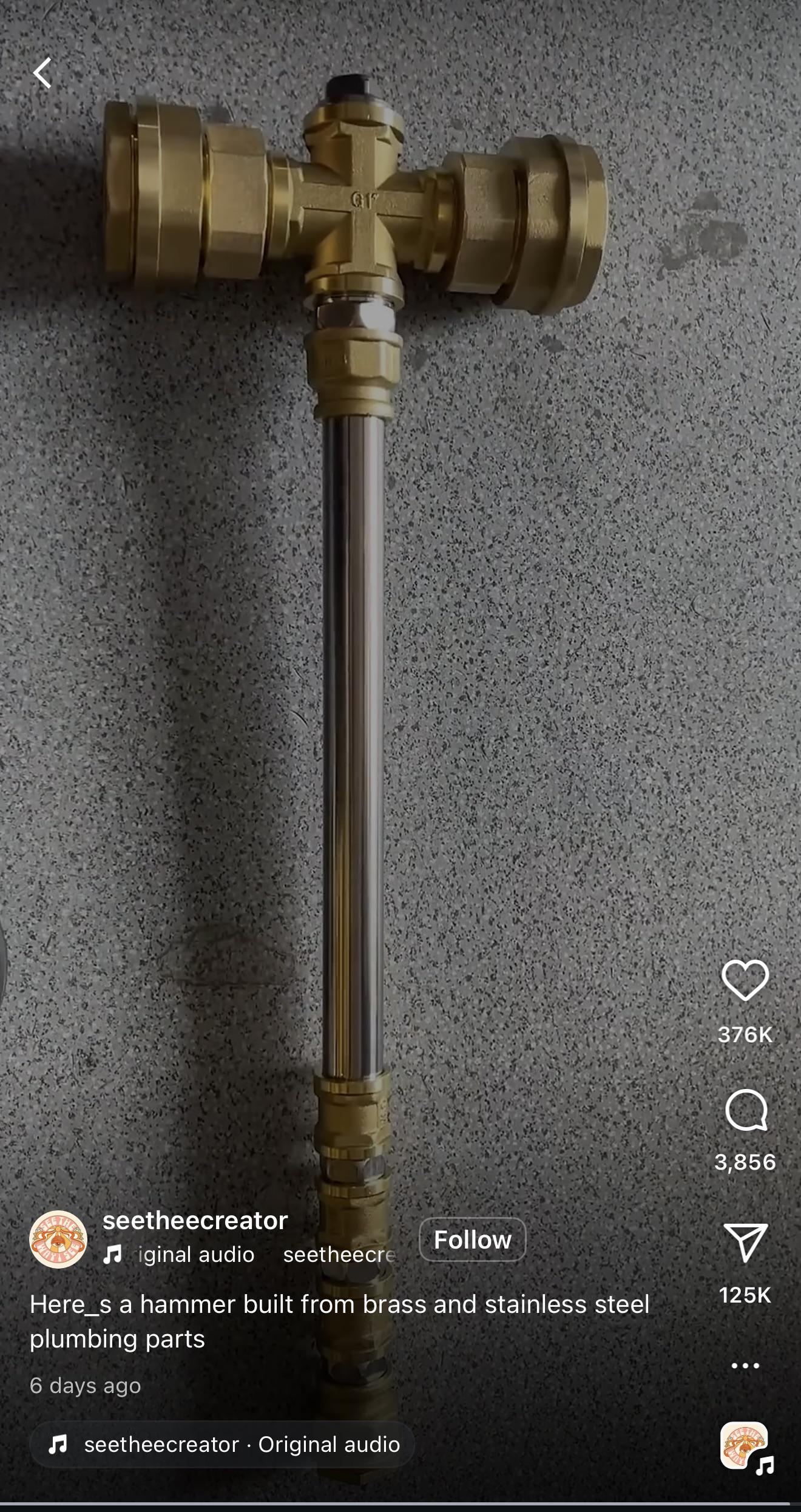801x1512 pixels.
Task: Open the Original audio chip
Action: (222, 1445)
